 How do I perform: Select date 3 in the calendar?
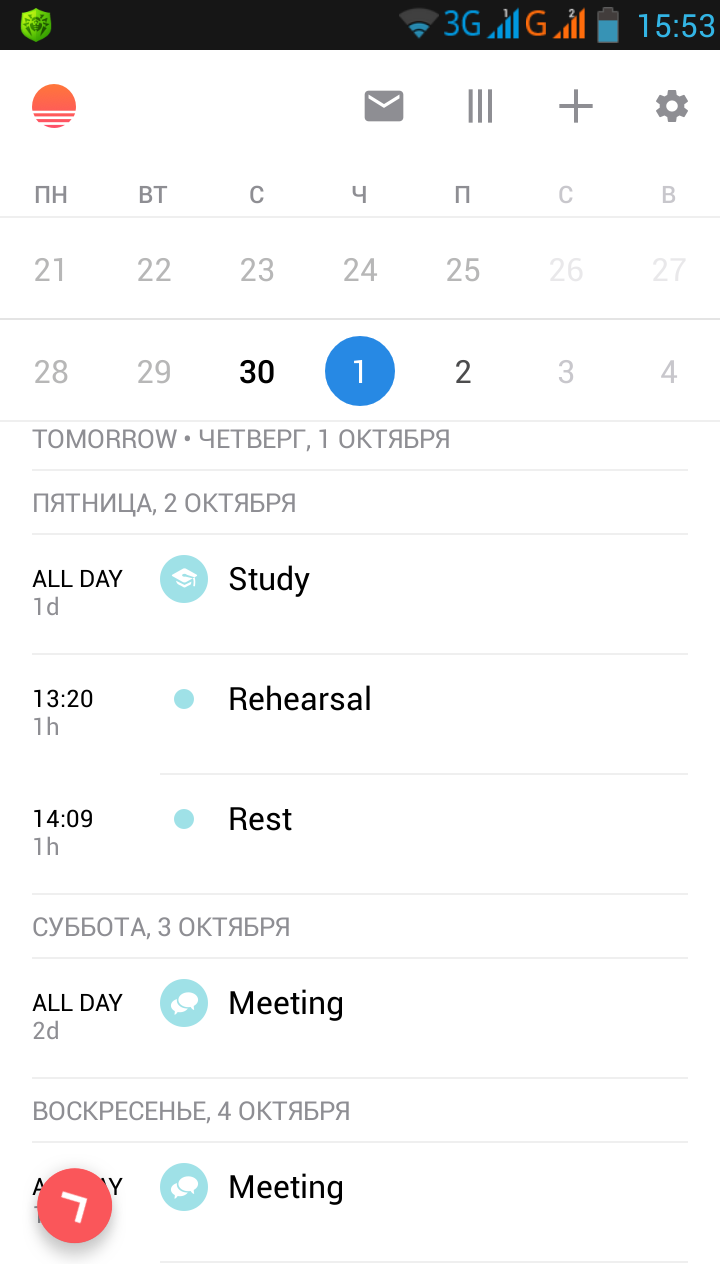coord(566,372)
